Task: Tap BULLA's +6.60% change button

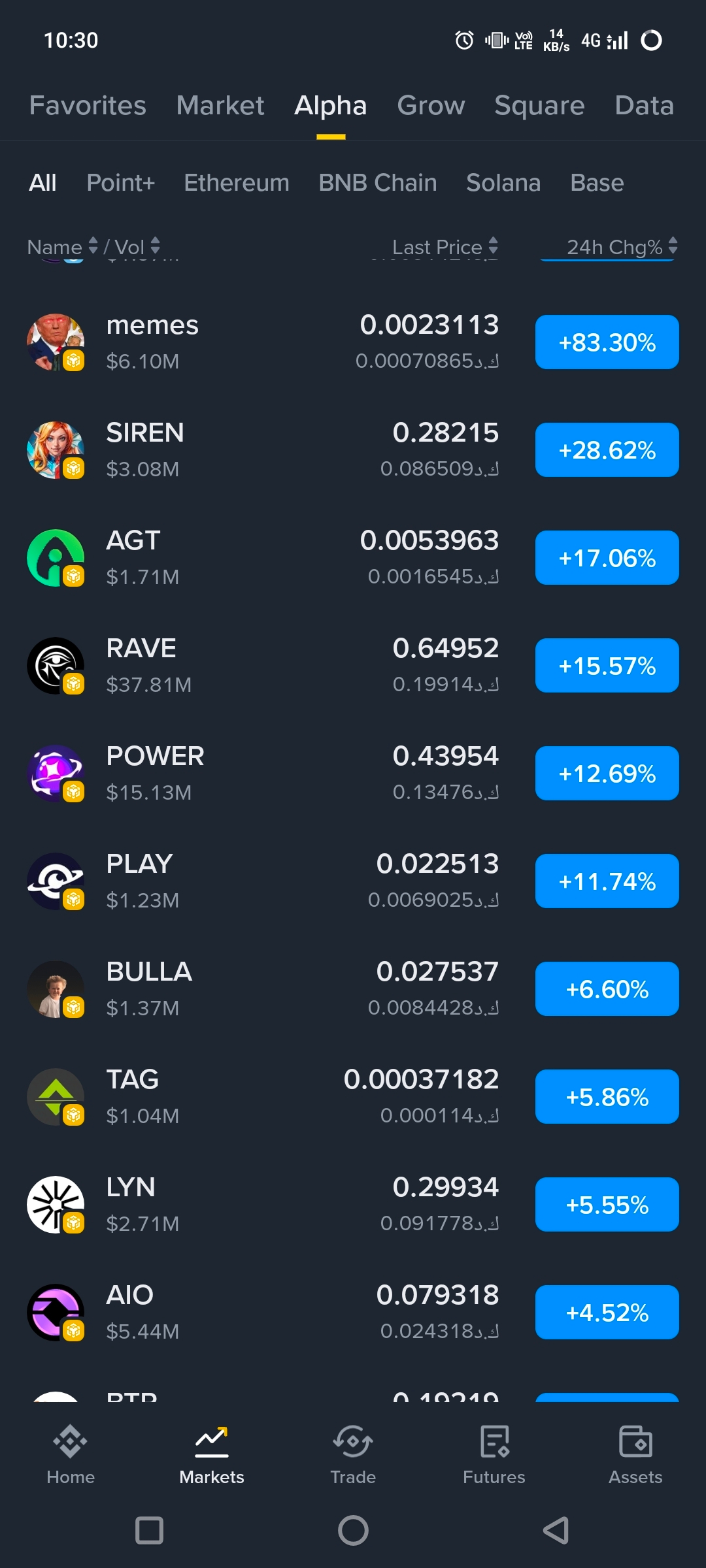Action: pyautogui.click(x=607, y=989)
